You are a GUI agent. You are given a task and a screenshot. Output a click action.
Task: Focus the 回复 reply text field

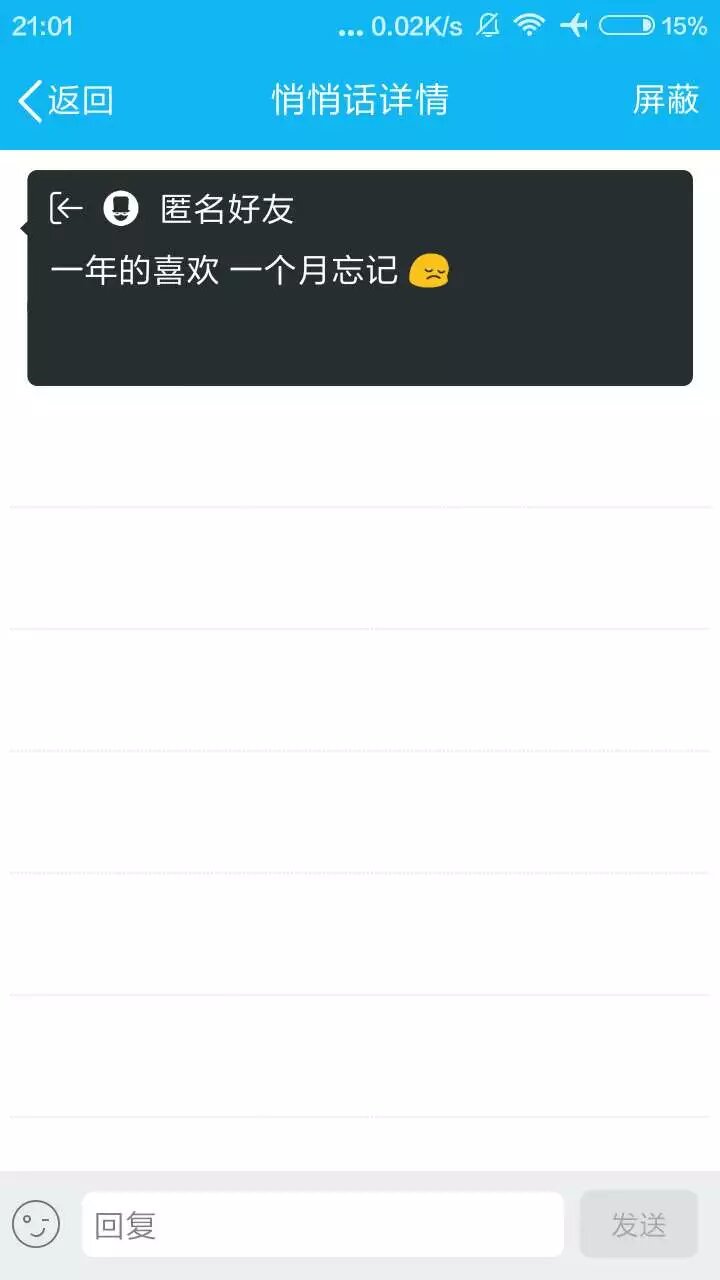[322, 1224]
